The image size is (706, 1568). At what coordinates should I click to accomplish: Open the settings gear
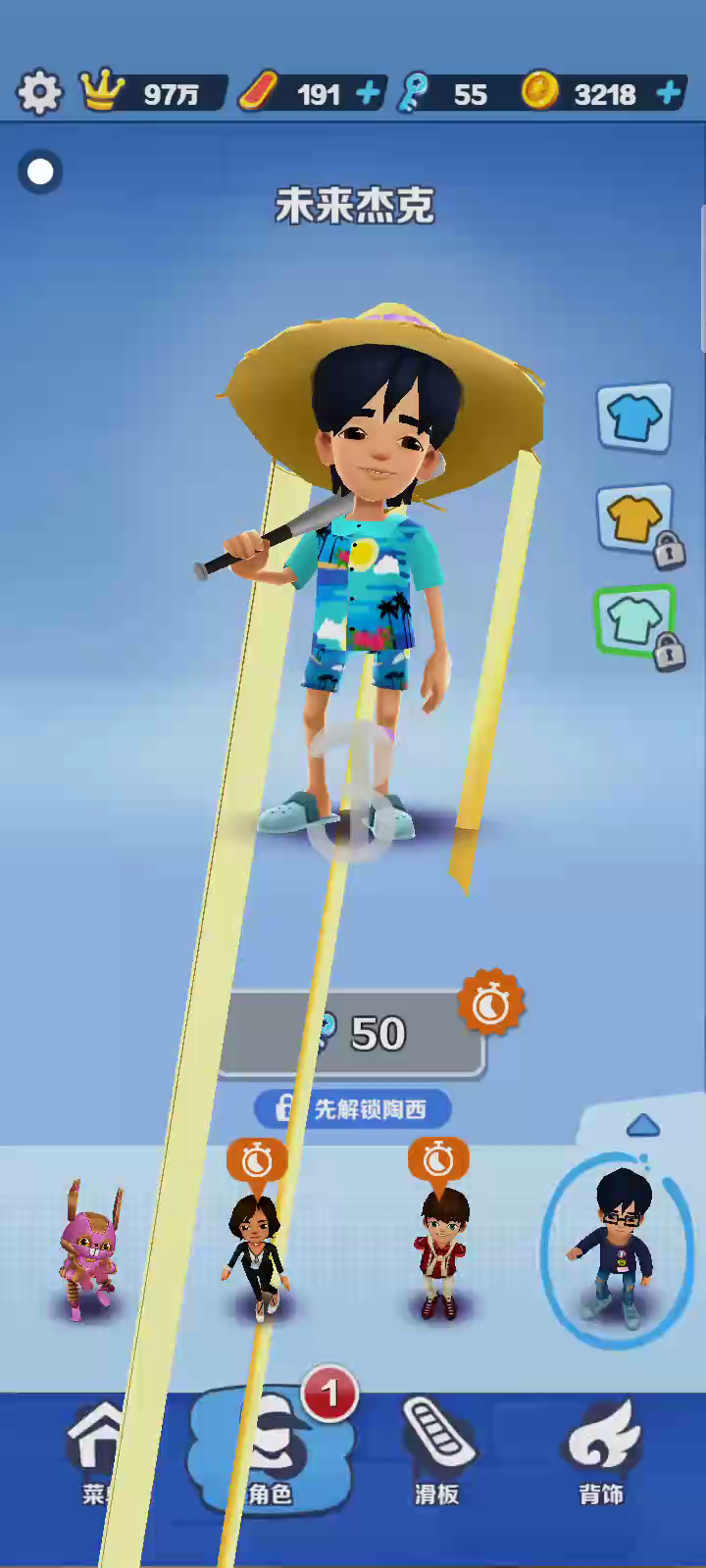pyautogui.click(x=39, y=94)
